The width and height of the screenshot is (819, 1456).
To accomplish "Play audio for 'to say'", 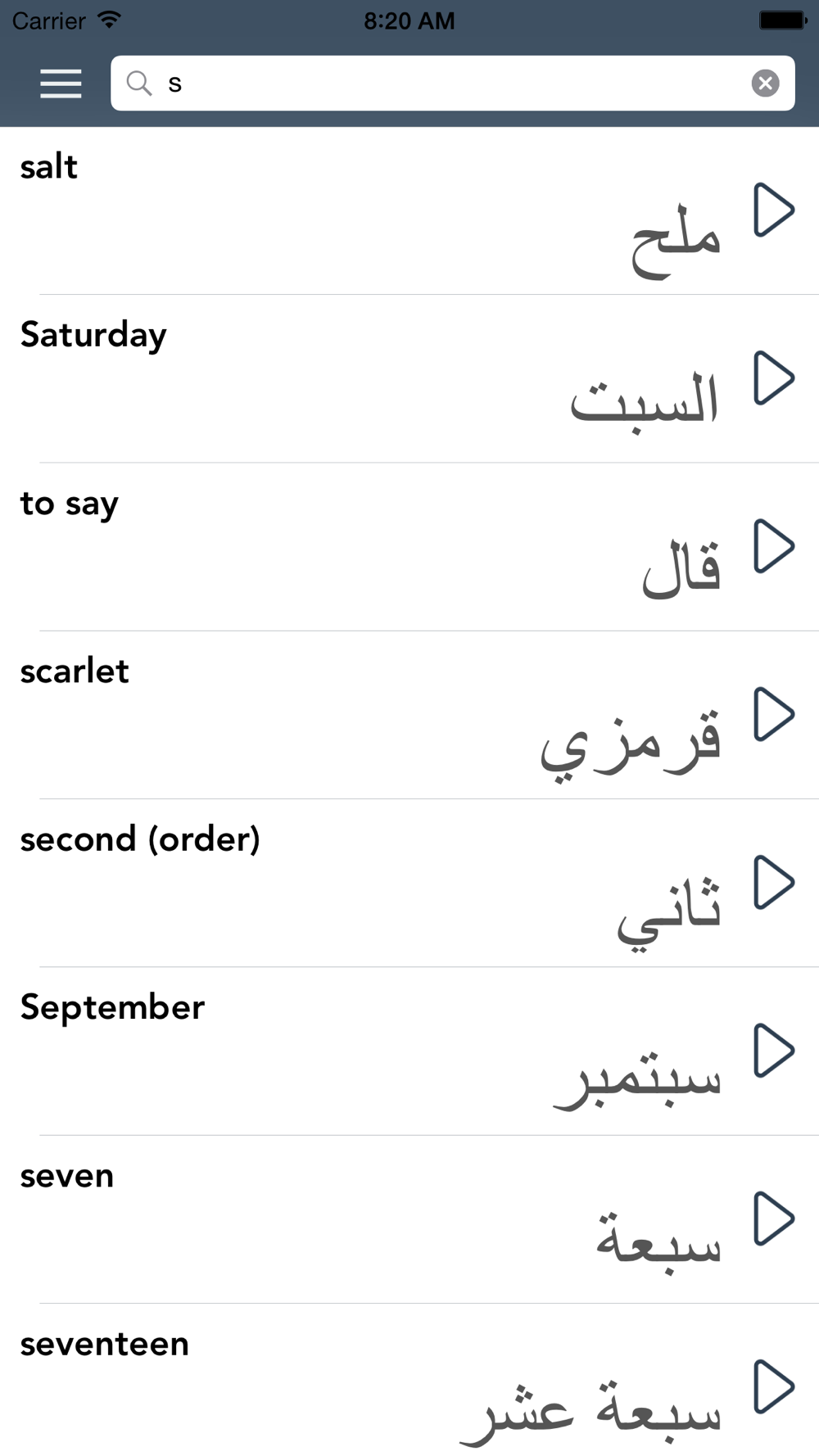I will click(773, 546).
